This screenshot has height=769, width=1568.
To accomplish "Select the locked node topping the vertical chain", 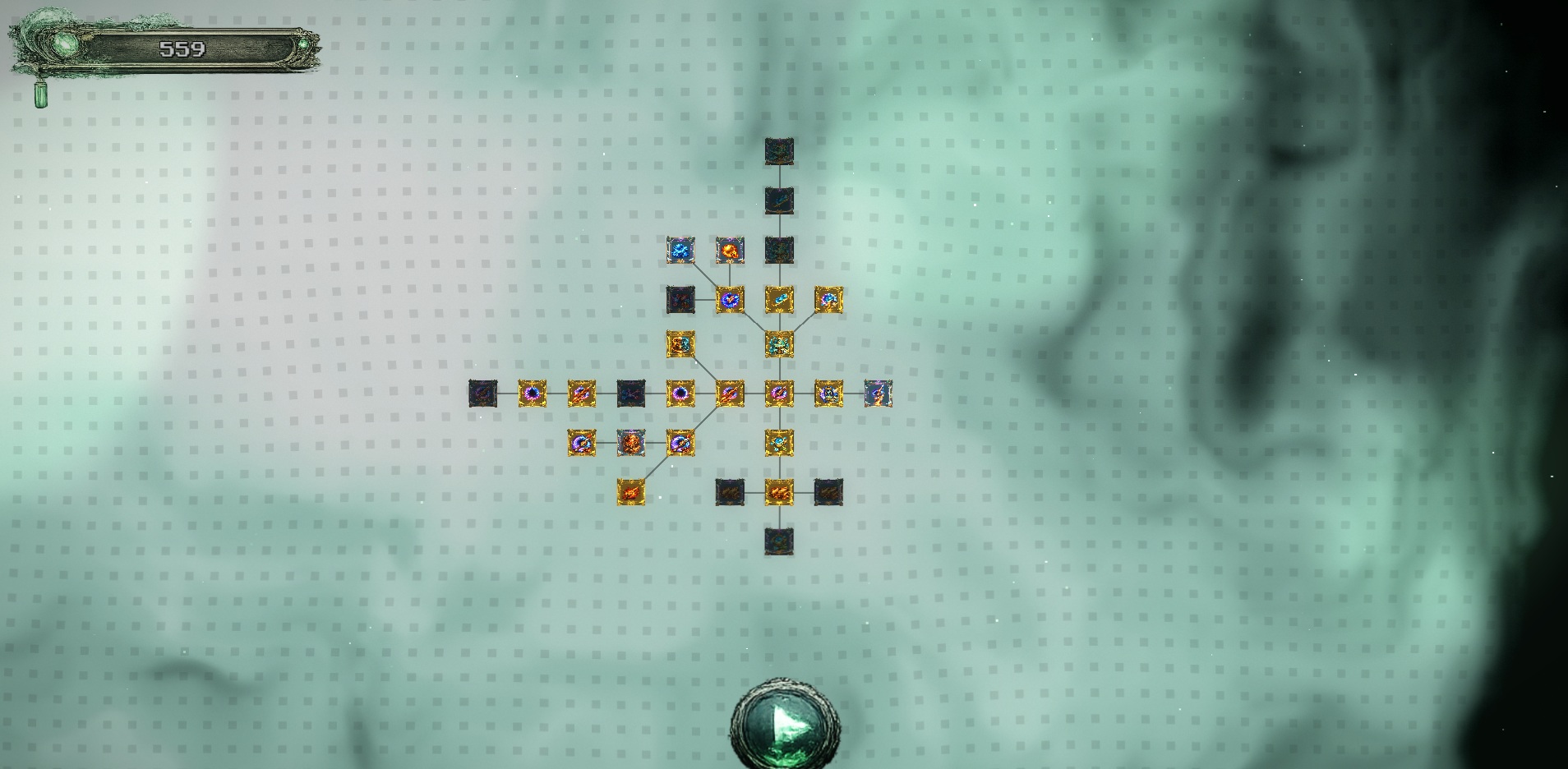I will point(779,151).
